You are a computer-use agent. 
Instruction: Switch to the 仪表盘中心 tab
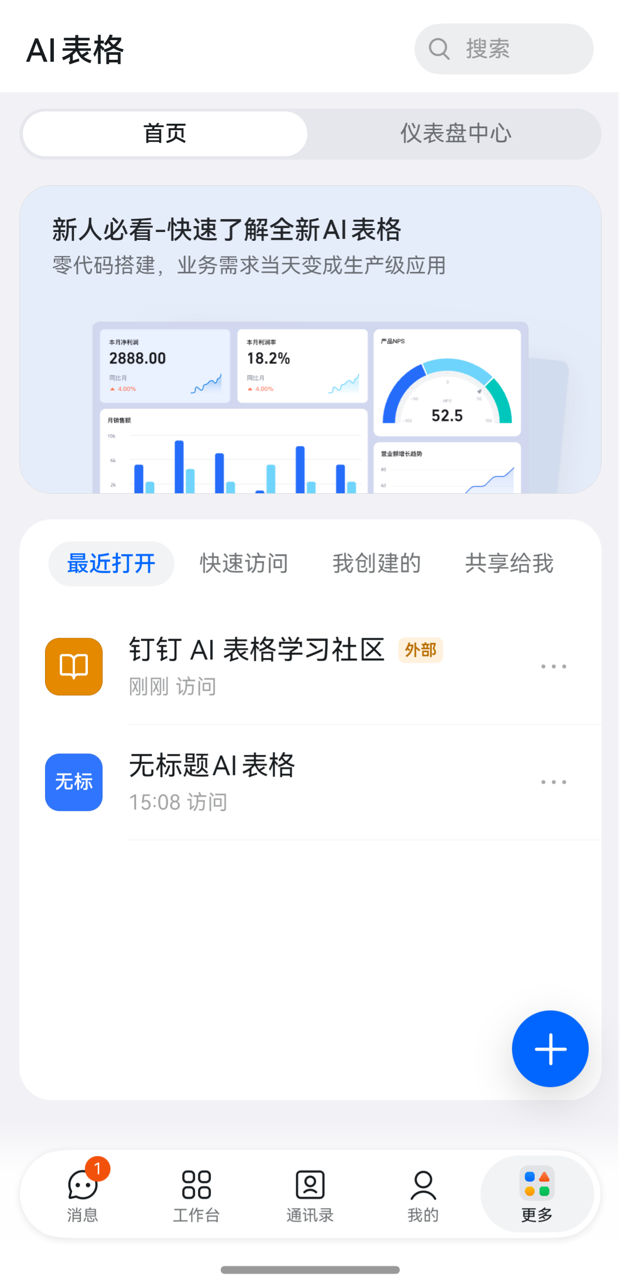455,134
